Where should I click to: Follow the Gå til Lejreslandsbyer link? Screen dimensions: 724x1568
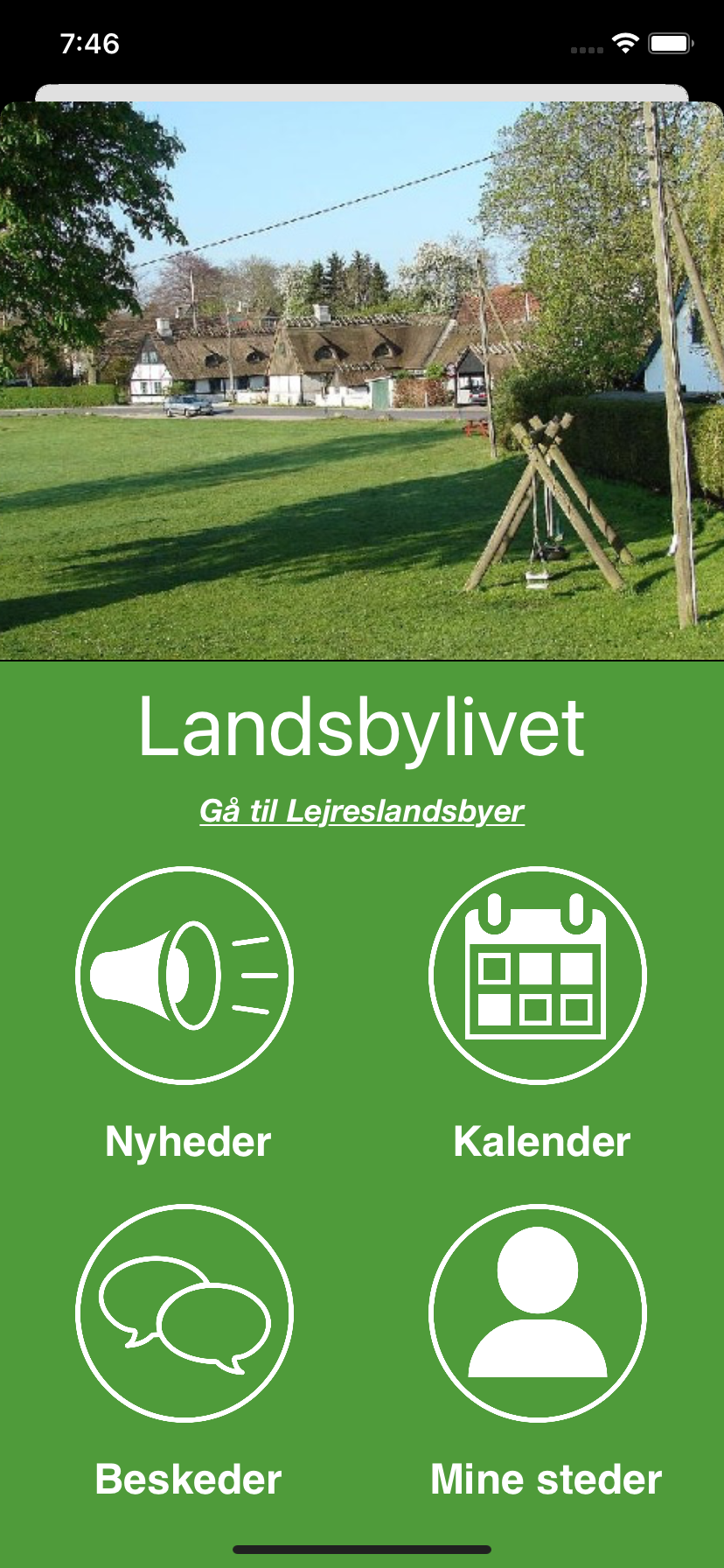tap(361, 811)
